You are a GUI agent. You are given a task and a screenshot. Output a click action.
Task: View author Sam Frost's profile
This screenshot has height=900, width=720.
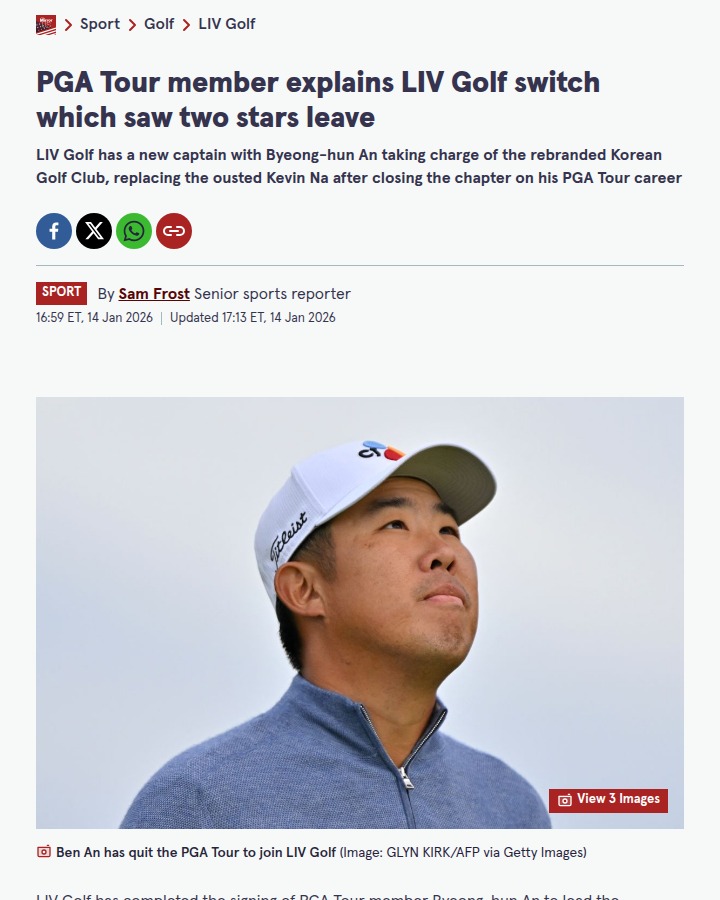154,294
